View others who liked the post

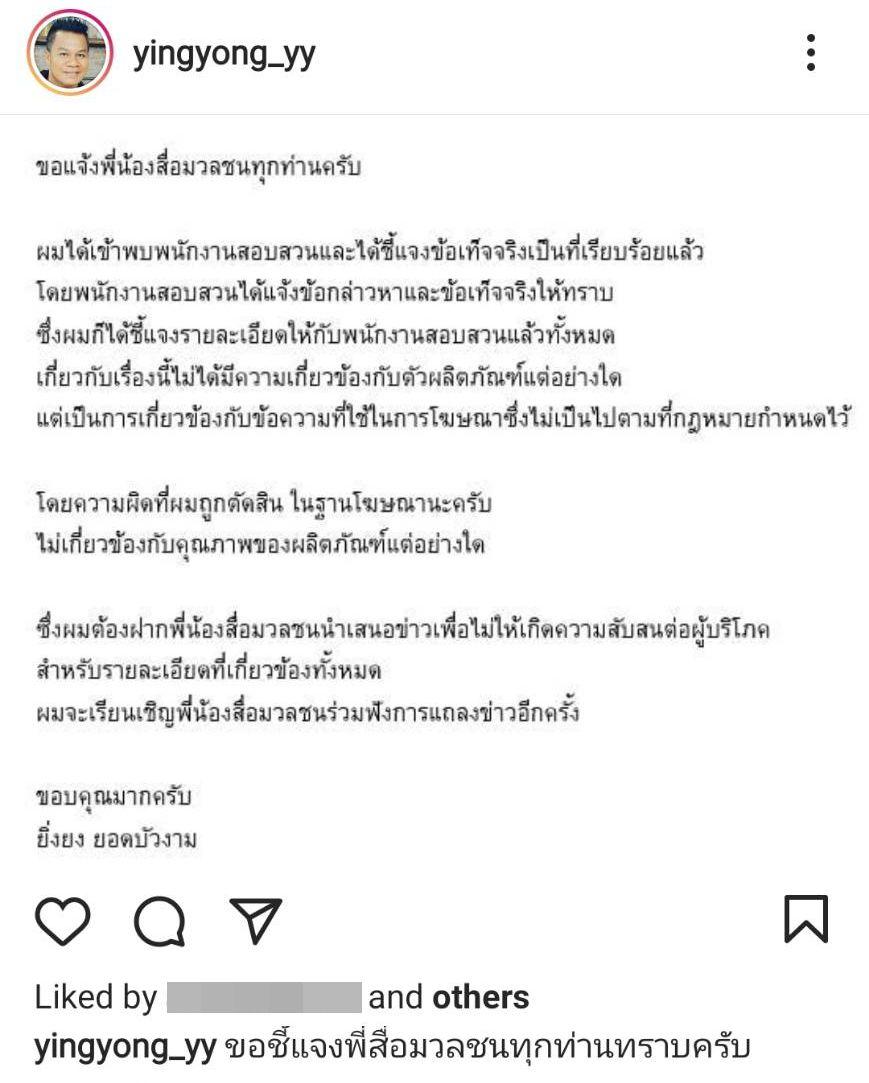pyautogui.click(x=480, y=997)
